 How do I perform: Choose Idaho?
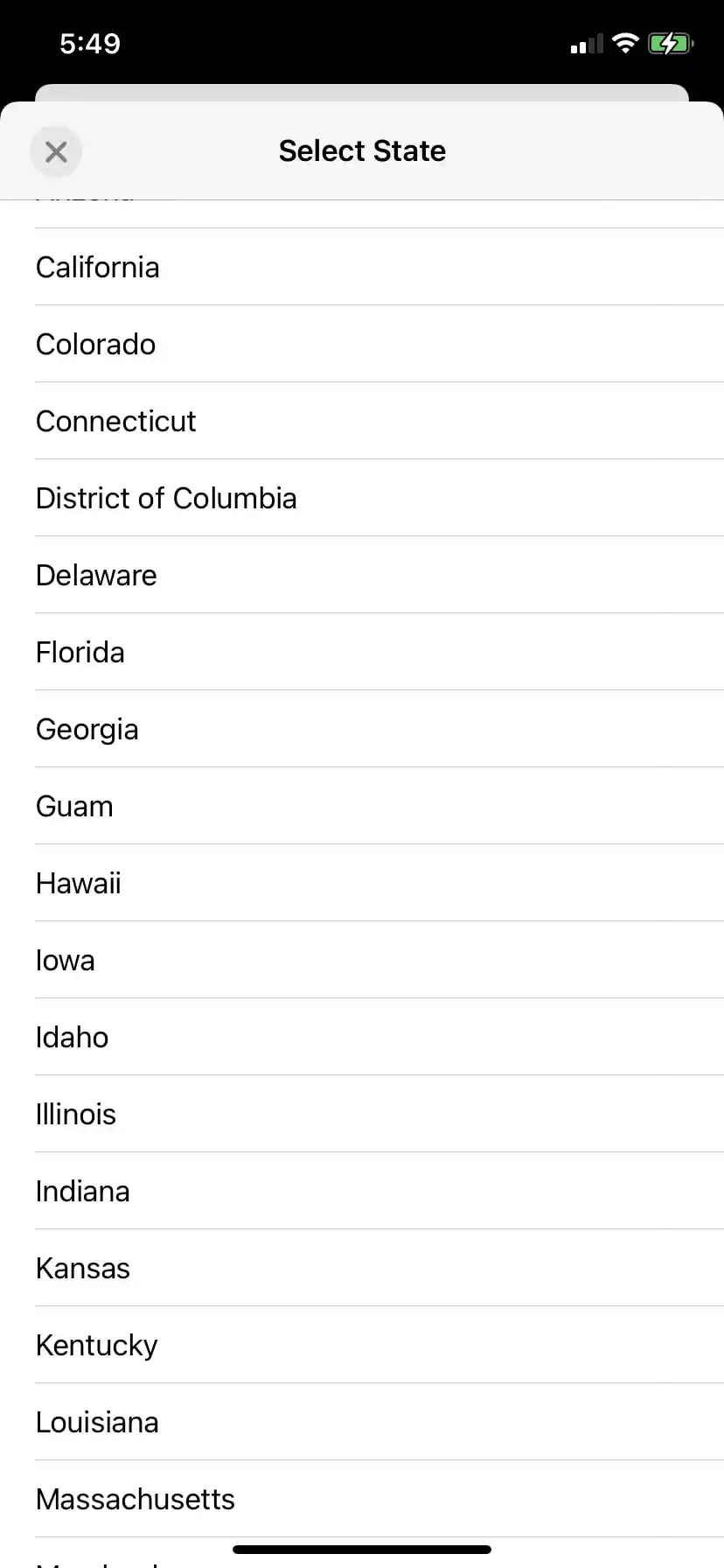pos(362,1037)
